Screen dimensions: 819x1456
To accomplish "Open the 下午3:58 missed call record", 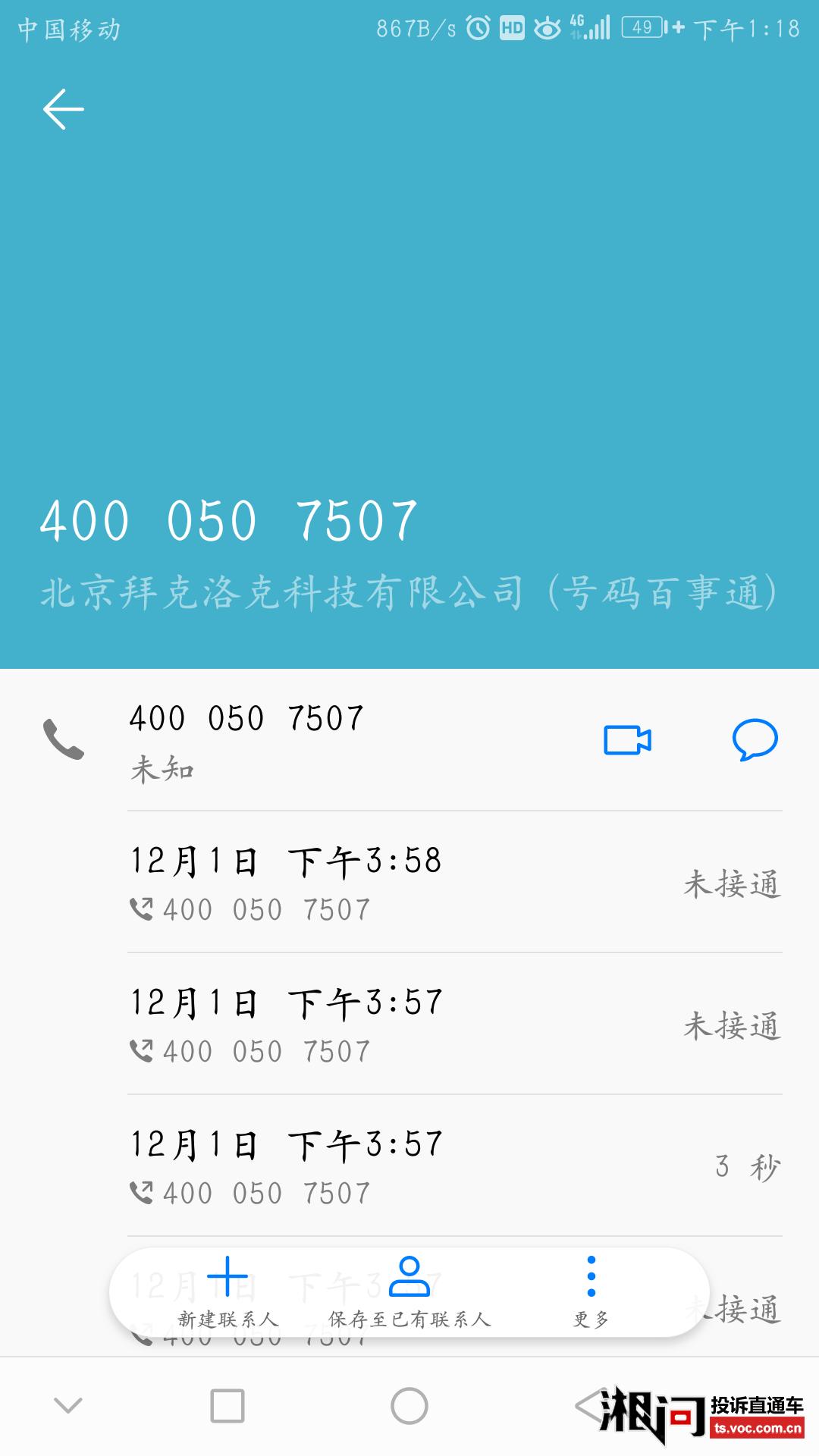I will (x=455, y=882).
